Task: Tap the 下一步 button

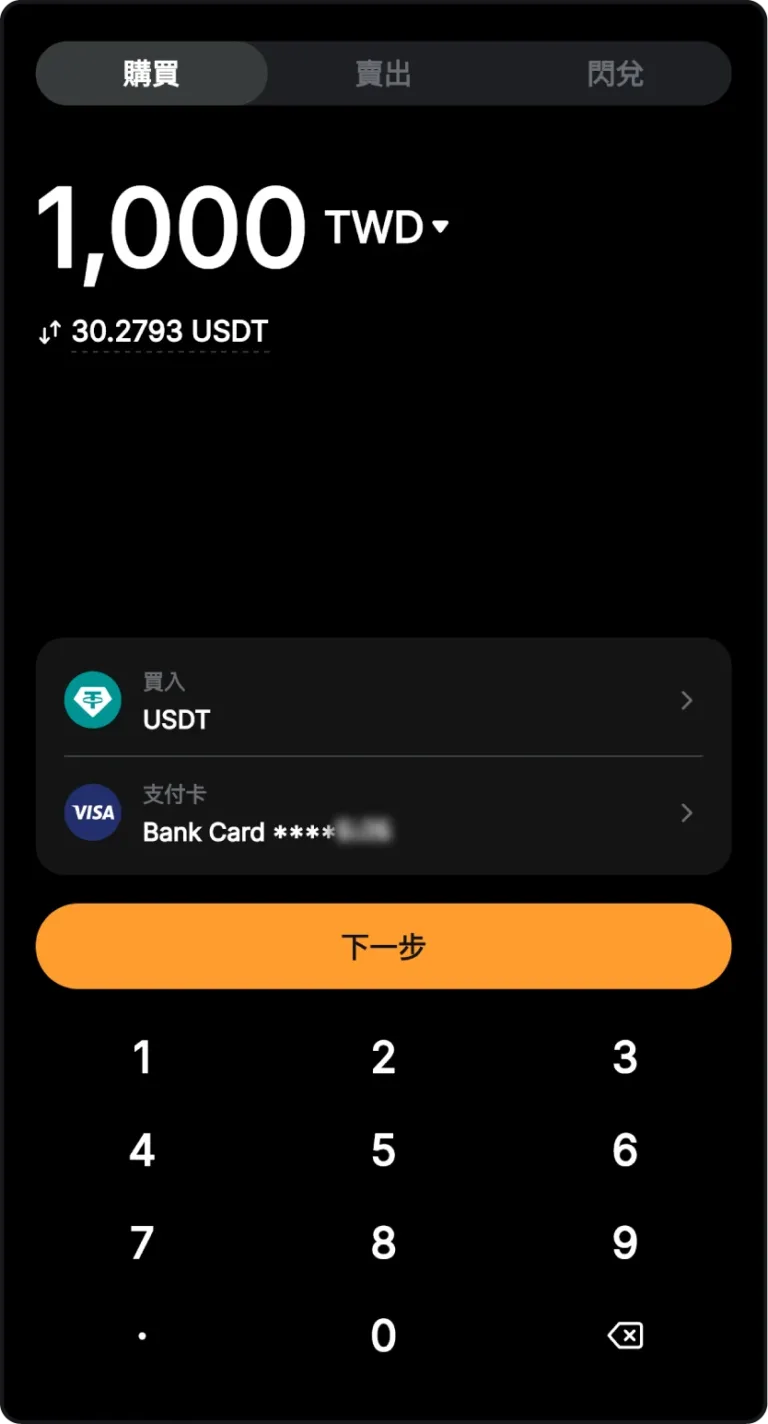Action: 383,946
